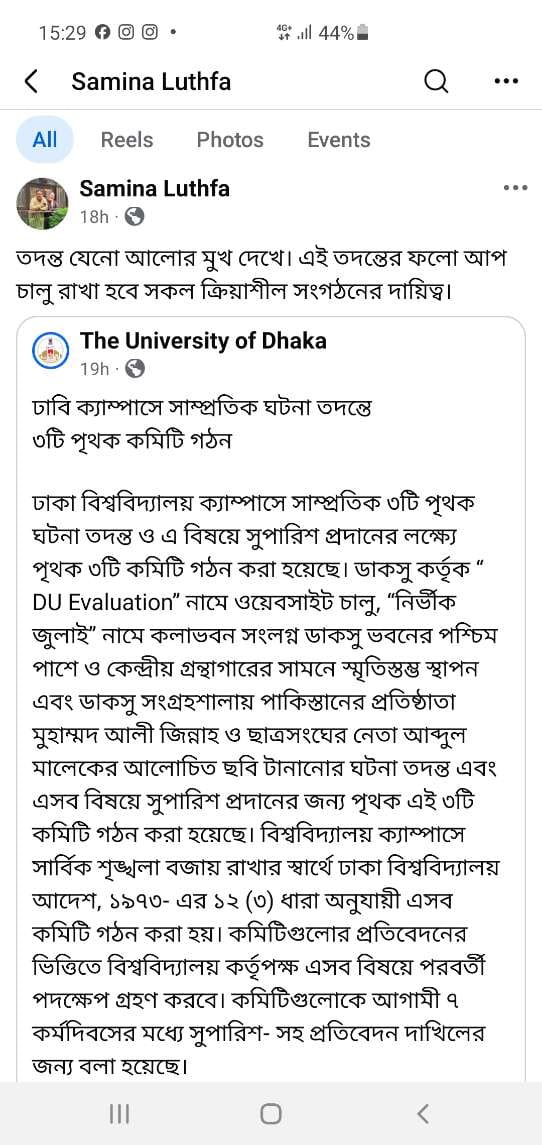Switch to the Photos tab
The width and height of the screenshot is (542, 1145).
(x=230, y=139)
